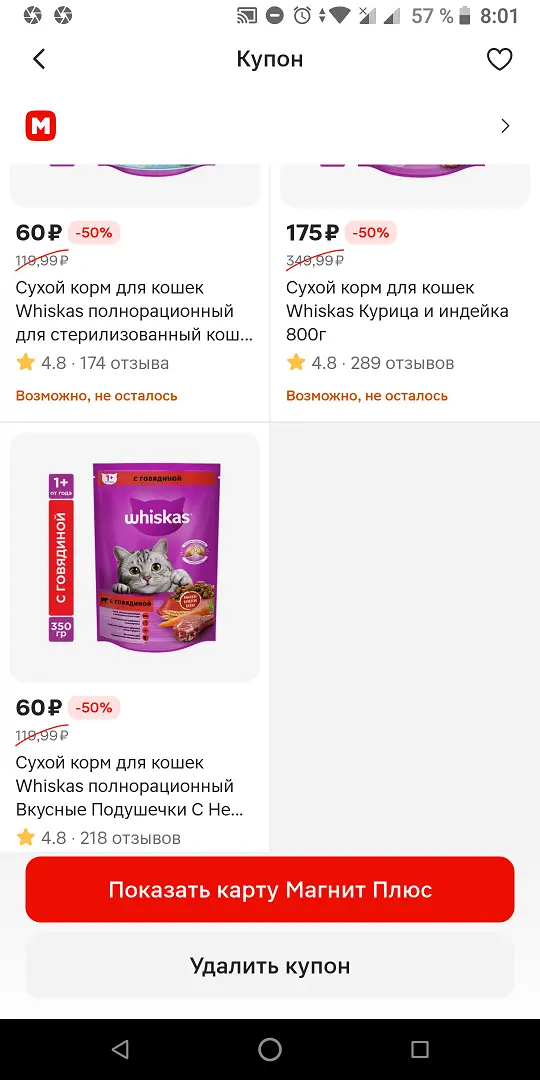Tap Показать карту Магнит Плюс button
This screenshot has height=1080, width=540.
tap(270, 889)
